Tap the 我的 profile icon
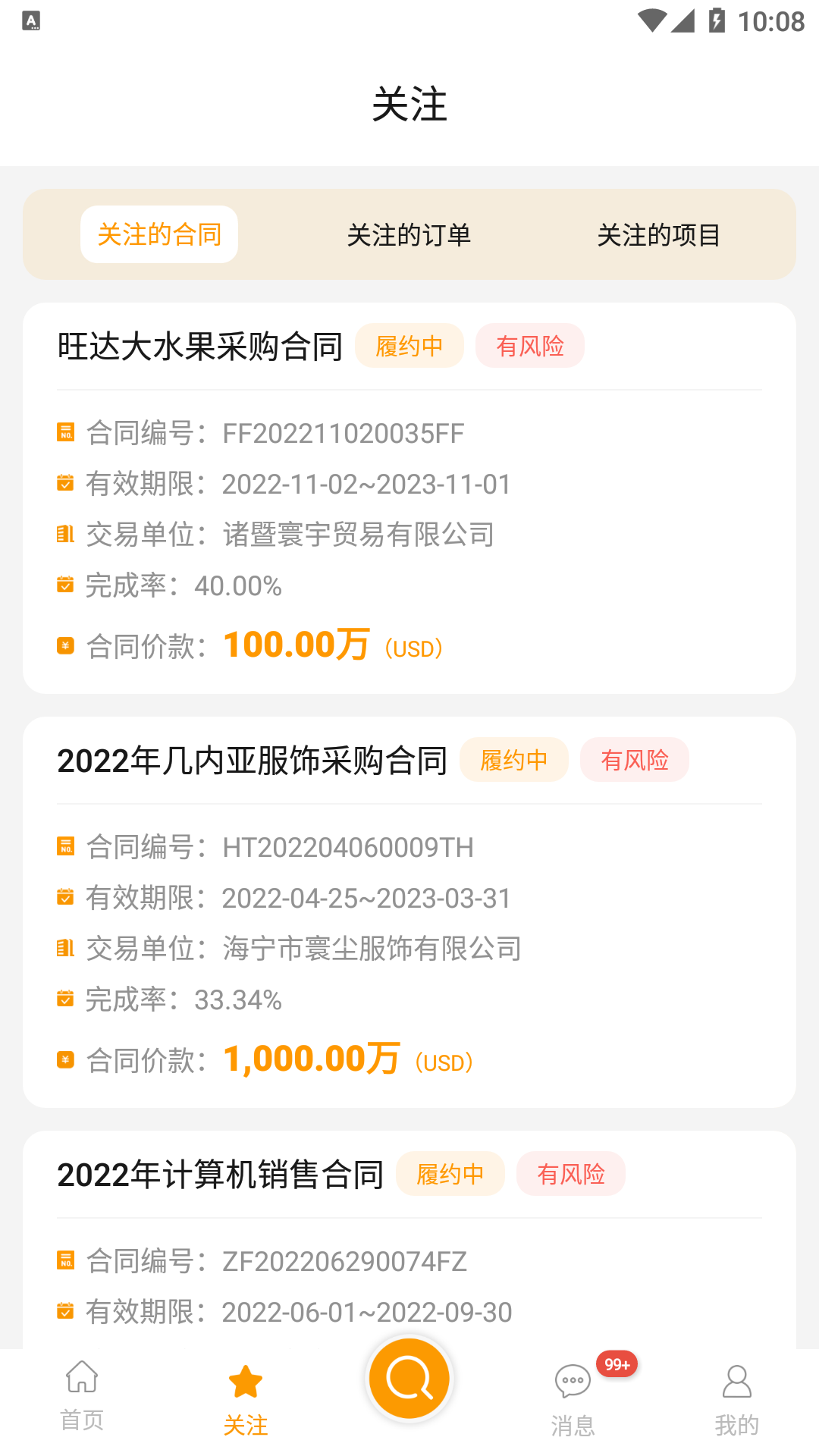The width and height of the screenshot is (819, 1456). [x=736, y=1382]
